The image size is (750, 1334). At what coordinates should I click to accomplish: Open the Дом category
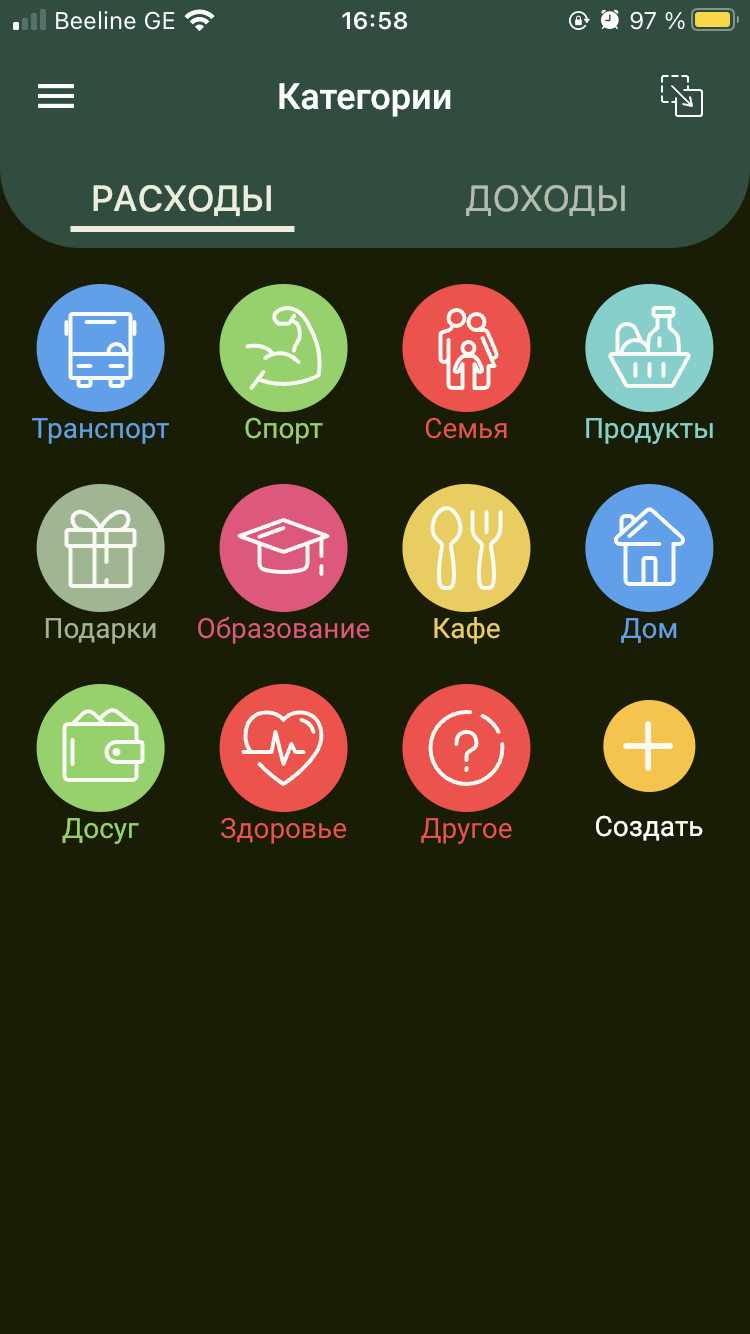point(649,548)
